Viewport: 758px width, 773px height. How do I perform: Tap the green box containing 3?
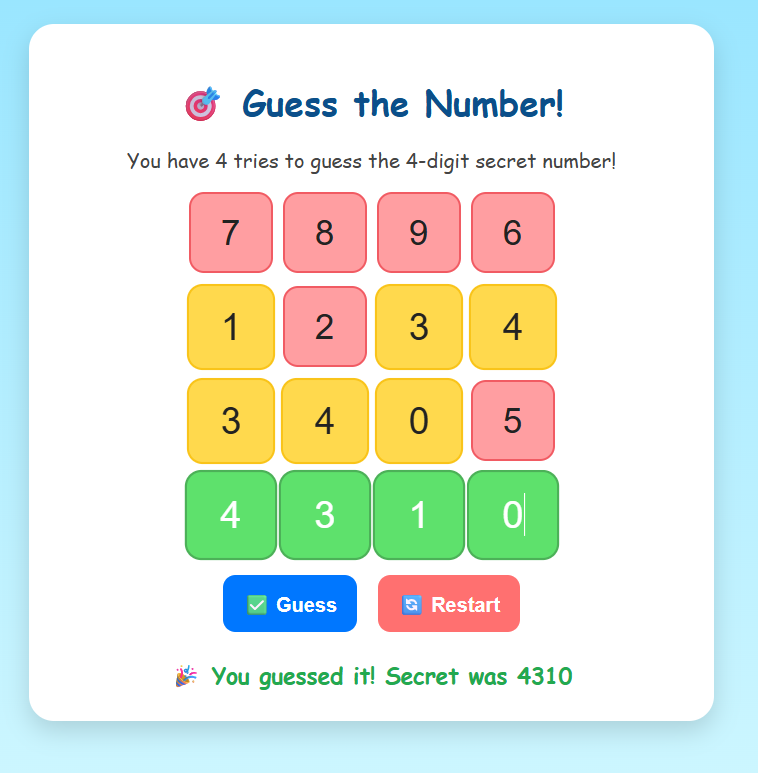click(325, 515)
